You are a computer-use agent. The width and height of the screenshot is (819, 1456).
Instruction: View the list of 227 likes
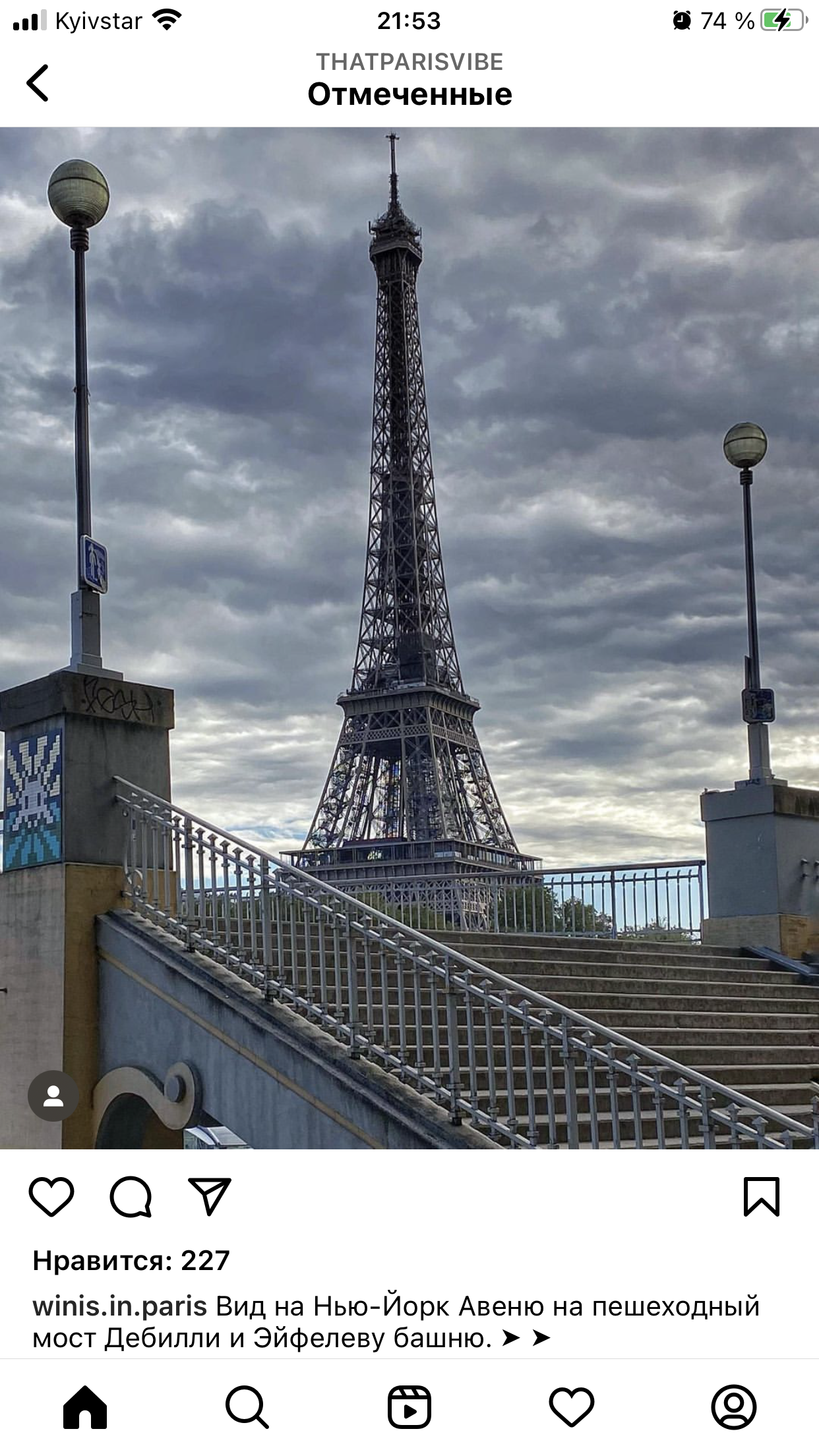tap(131, 1261)
